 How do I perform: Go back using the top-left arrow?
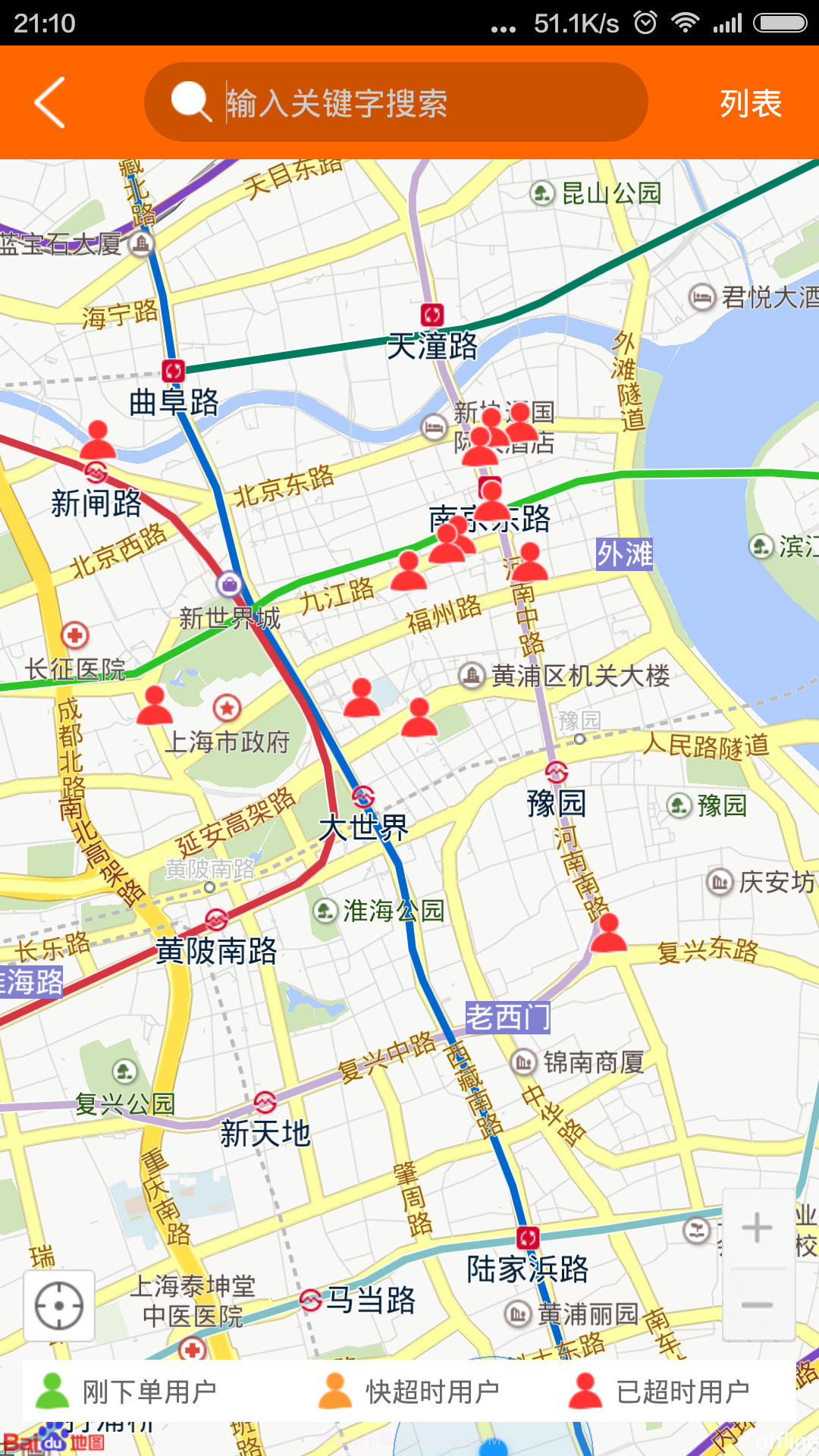[50, 102]
